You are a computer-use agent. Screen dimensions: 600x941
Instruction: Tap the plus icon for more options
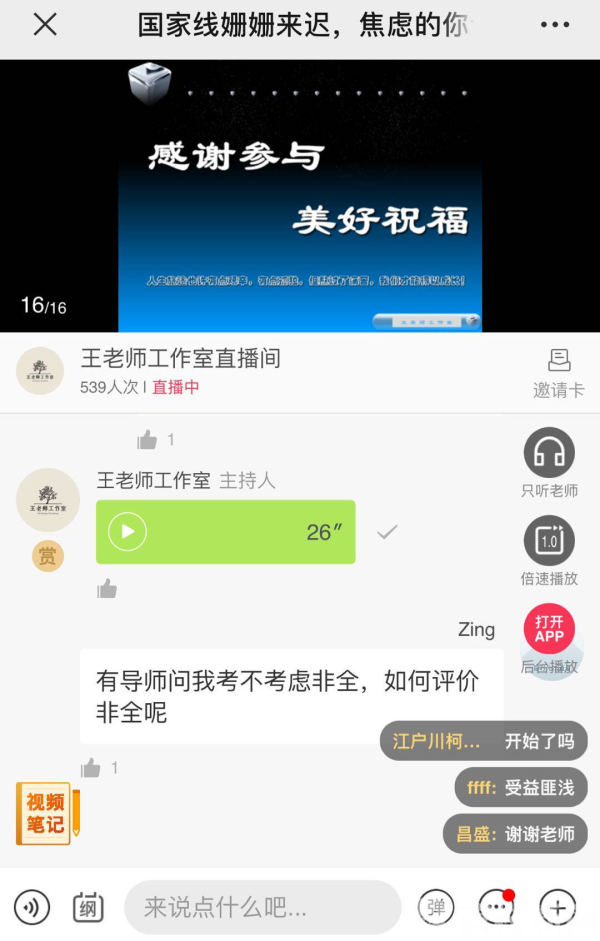tap(557, 907)
